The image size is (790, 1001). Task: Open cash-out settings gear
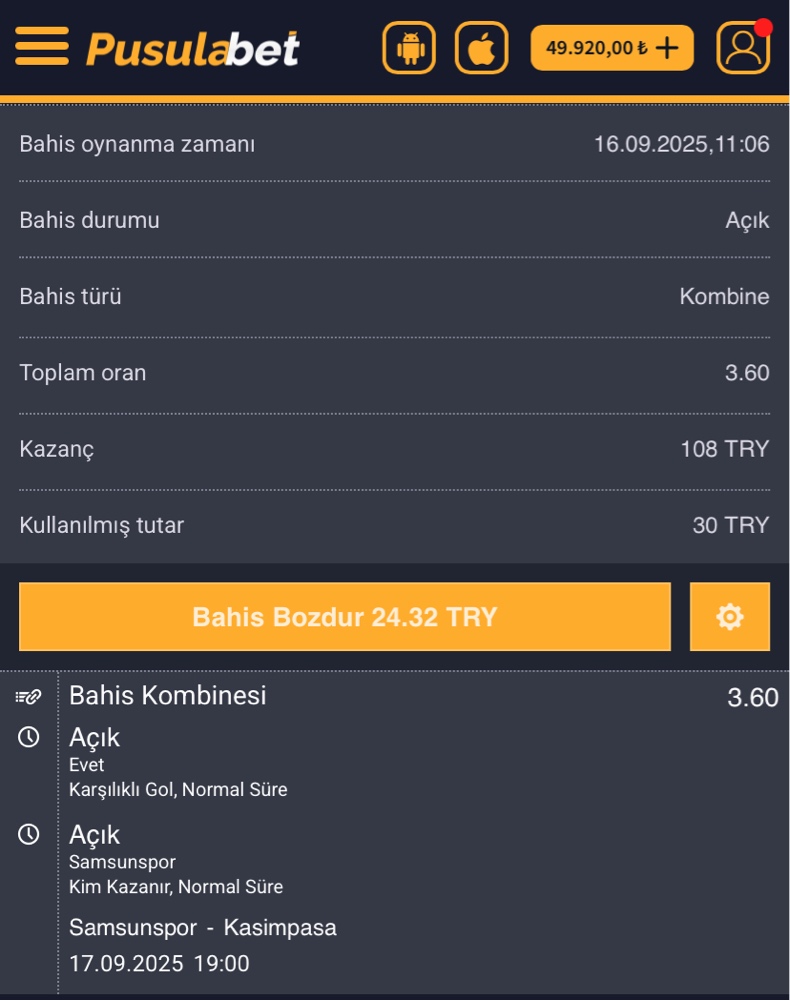pos(730,617)
